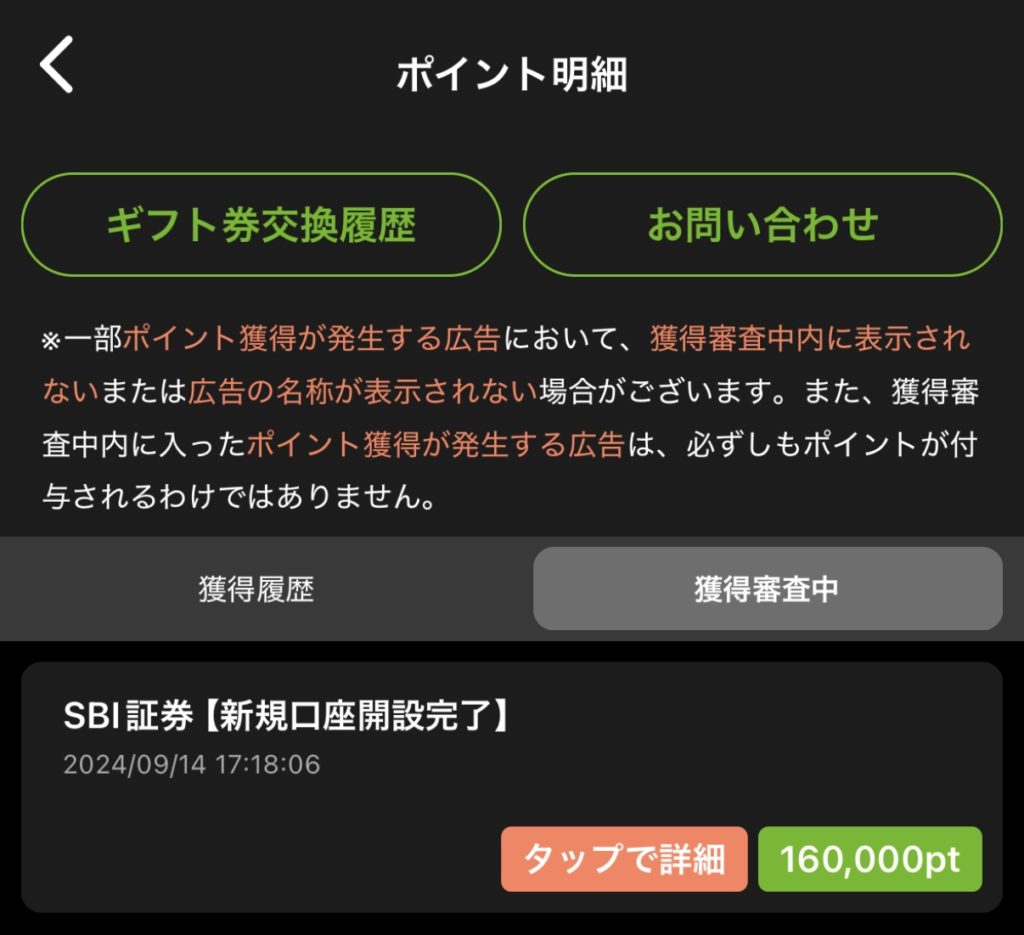Switch to the 獲得履歴 tab

(256, 589)
